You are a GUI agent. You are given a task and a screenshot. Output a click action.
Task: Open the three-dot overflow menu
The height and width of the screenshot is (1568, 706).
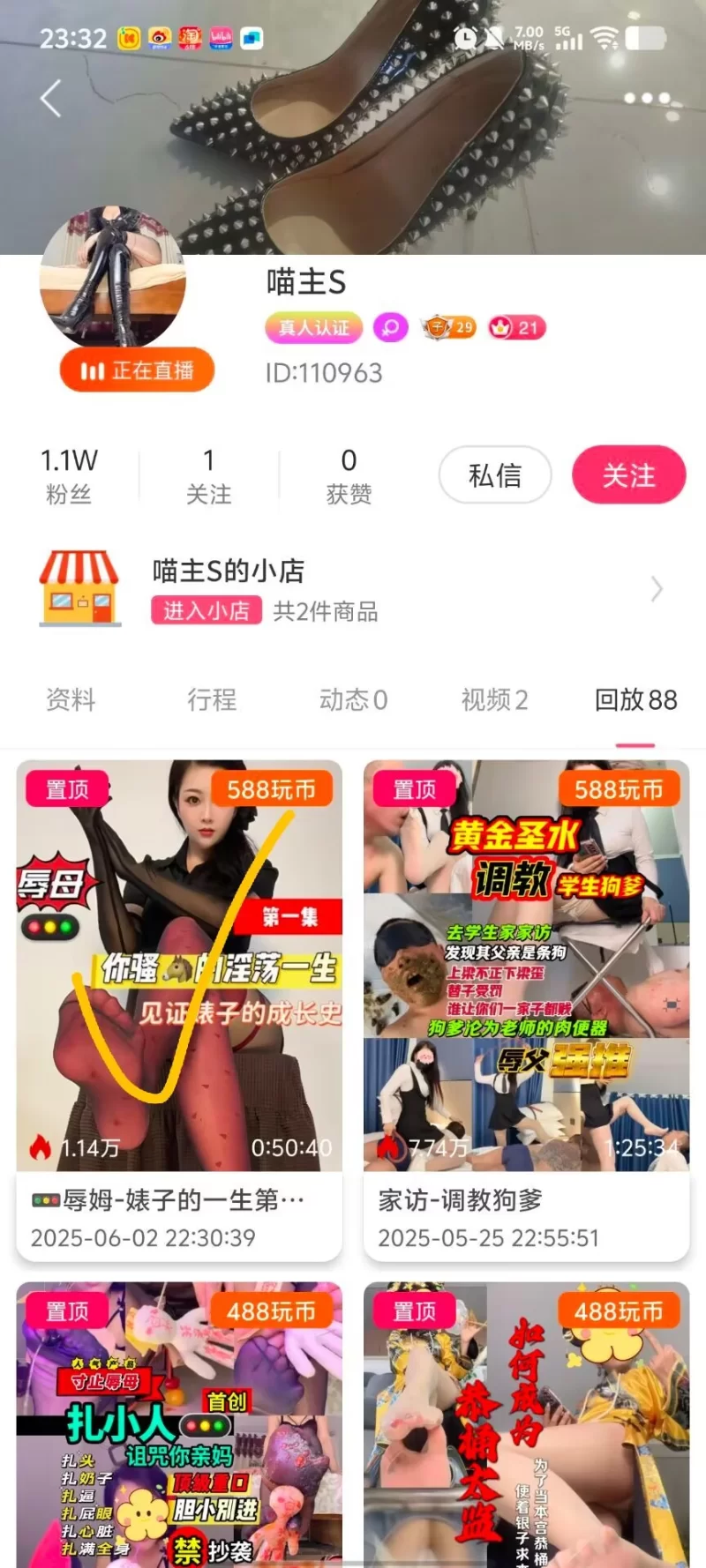click(648, 98)
